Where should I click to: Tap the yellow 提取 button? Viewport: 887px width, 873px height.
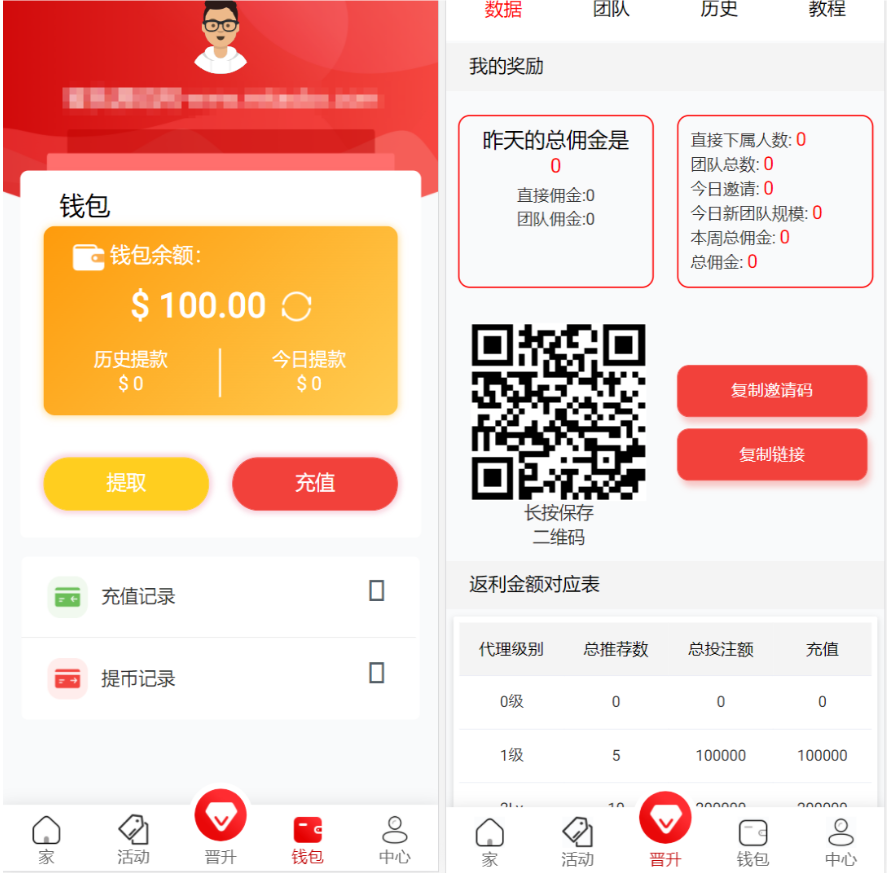pyautogui.click(x=126, y=484)
